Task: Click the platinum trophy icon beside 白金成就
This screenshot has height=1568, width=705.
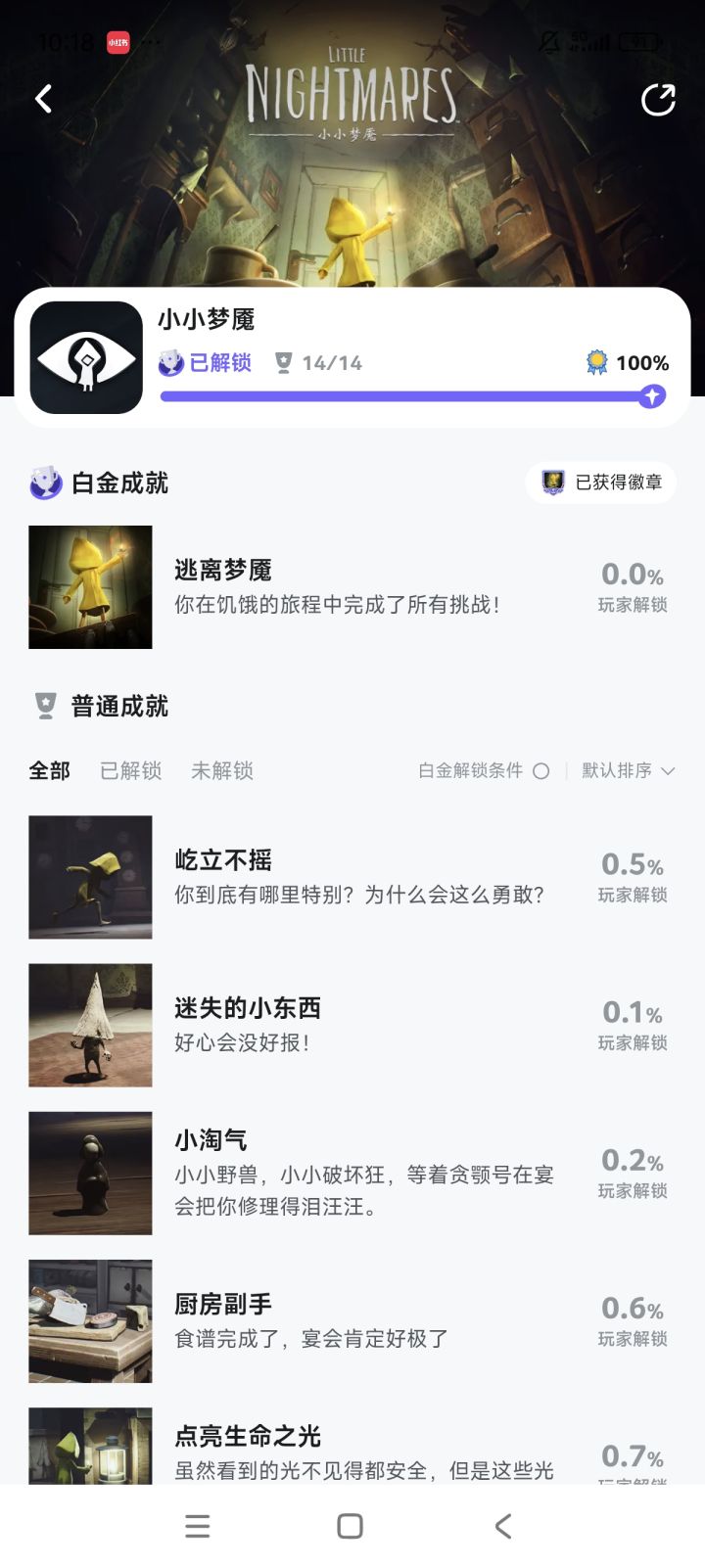Action: tap(41, 482)
